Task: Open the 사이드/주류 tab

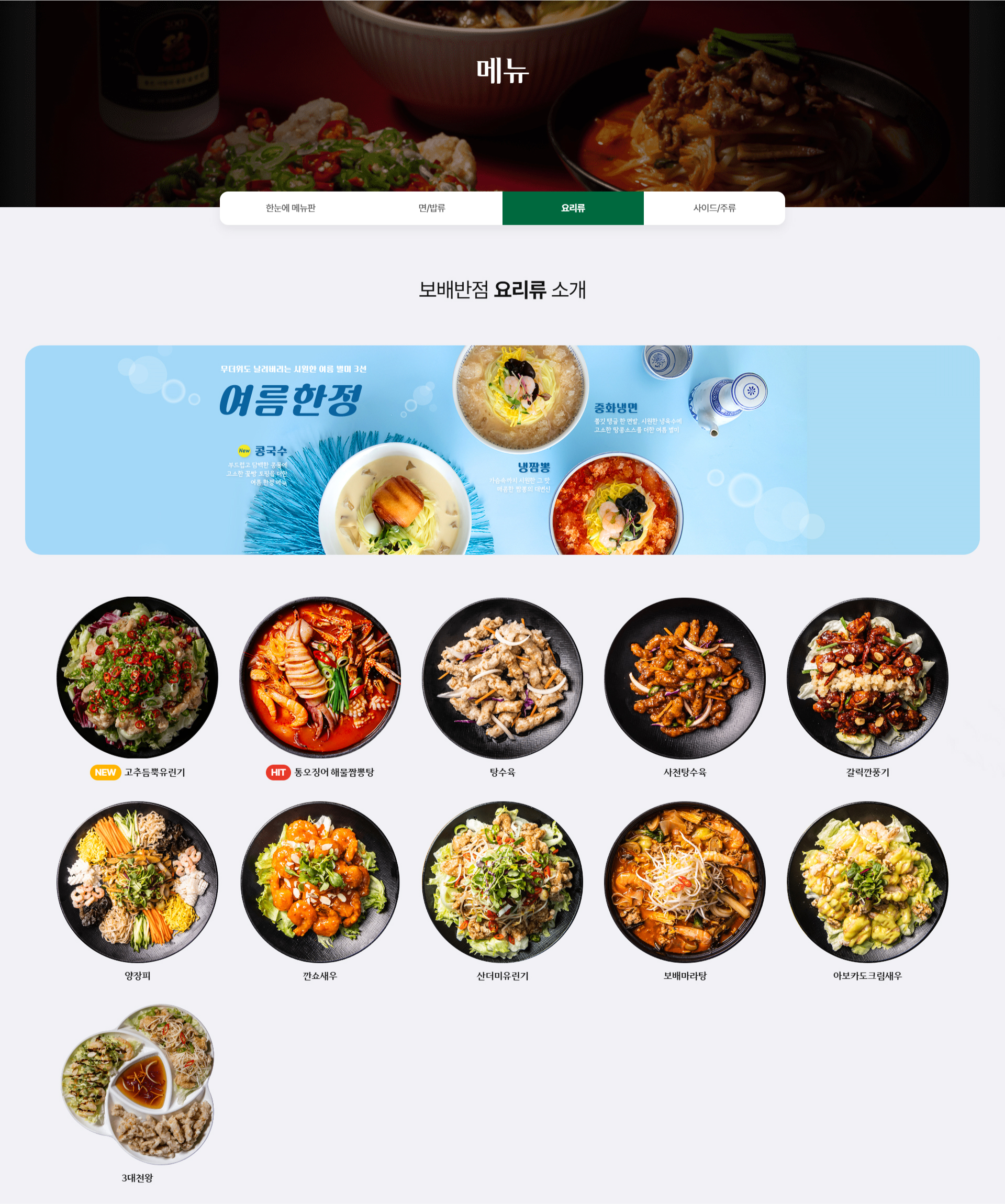Action: point(714,208)
